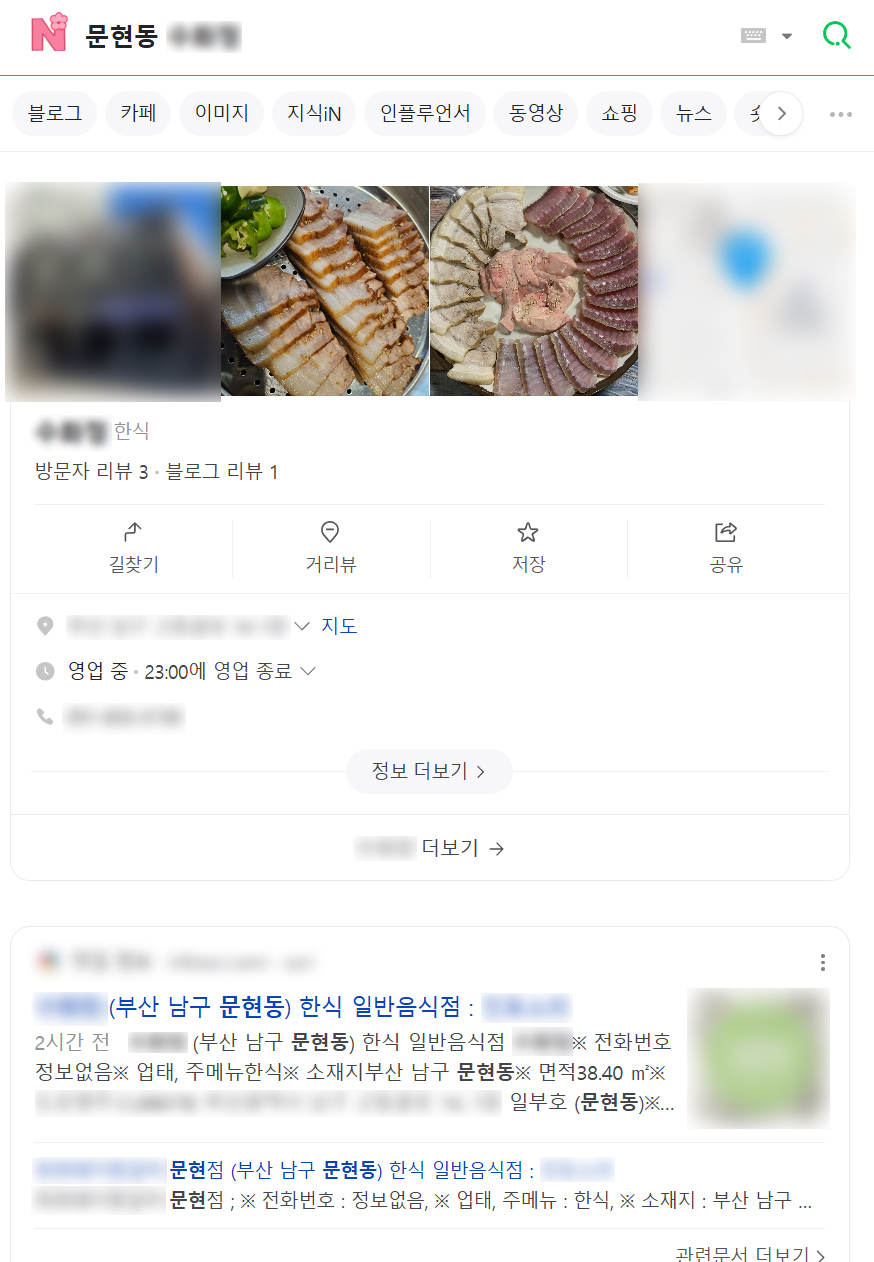Open the 지식iN tab

314,113
